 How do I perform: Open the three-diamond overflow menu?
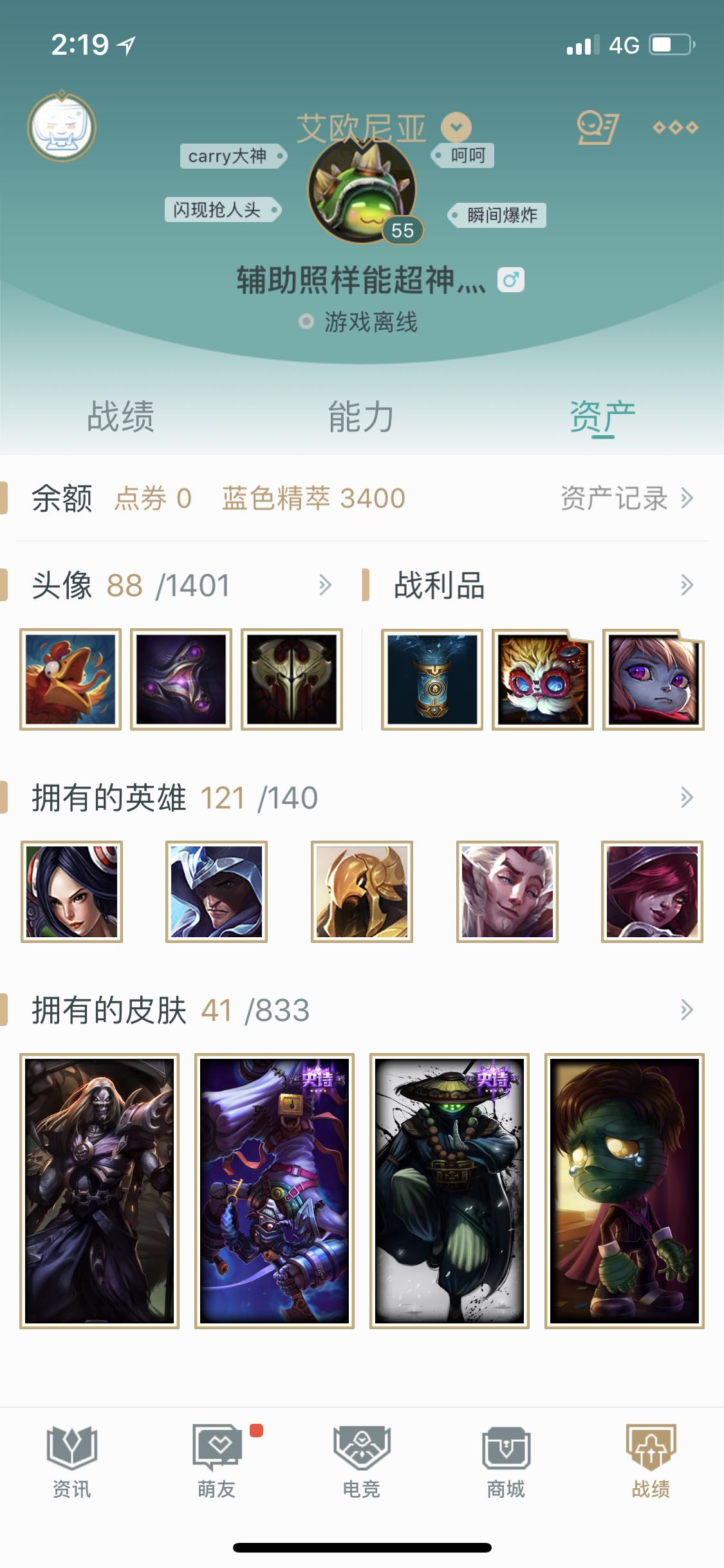(675, 127)
